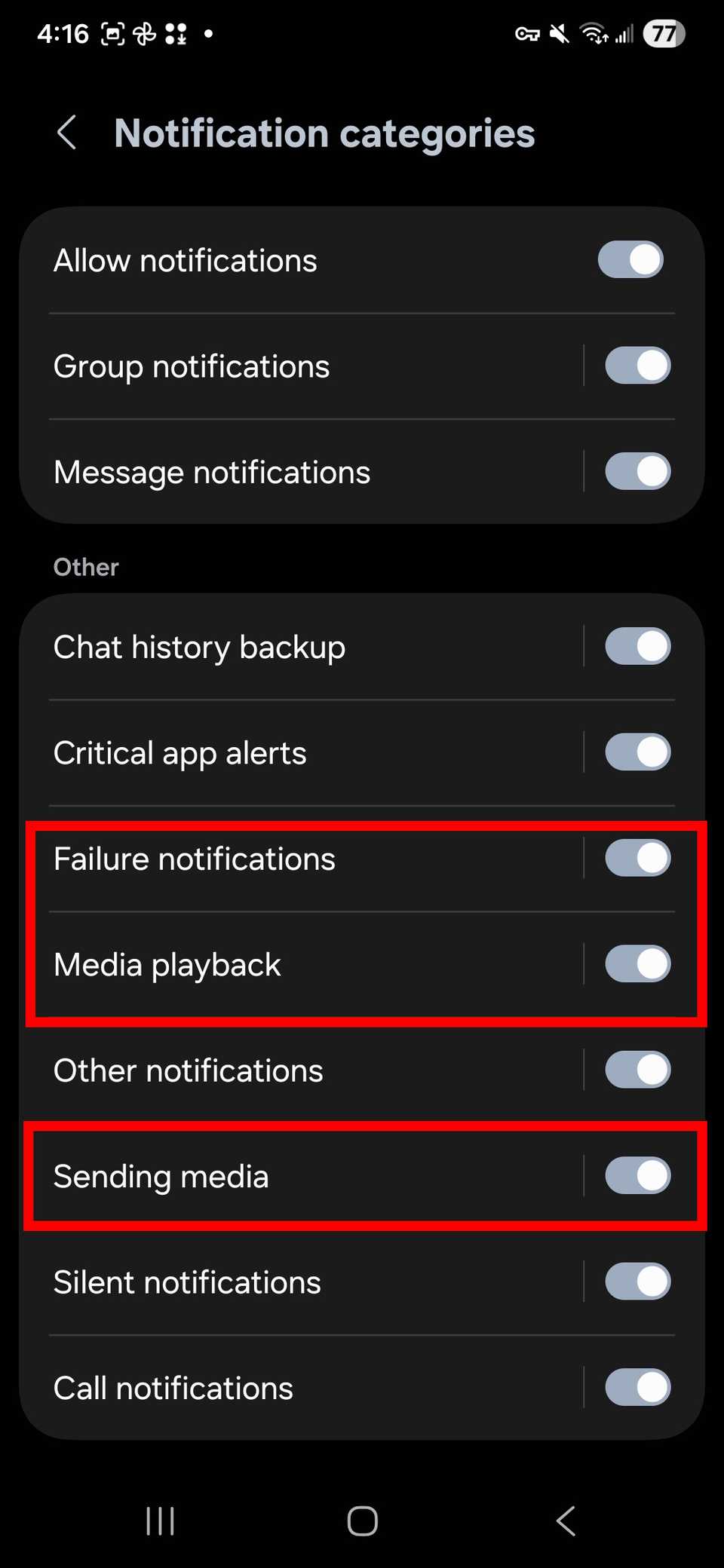The height and width of the screenshot is (1568, 724).
Task: Disable Chat history backup notifications
Action: (x=637, y=646)
